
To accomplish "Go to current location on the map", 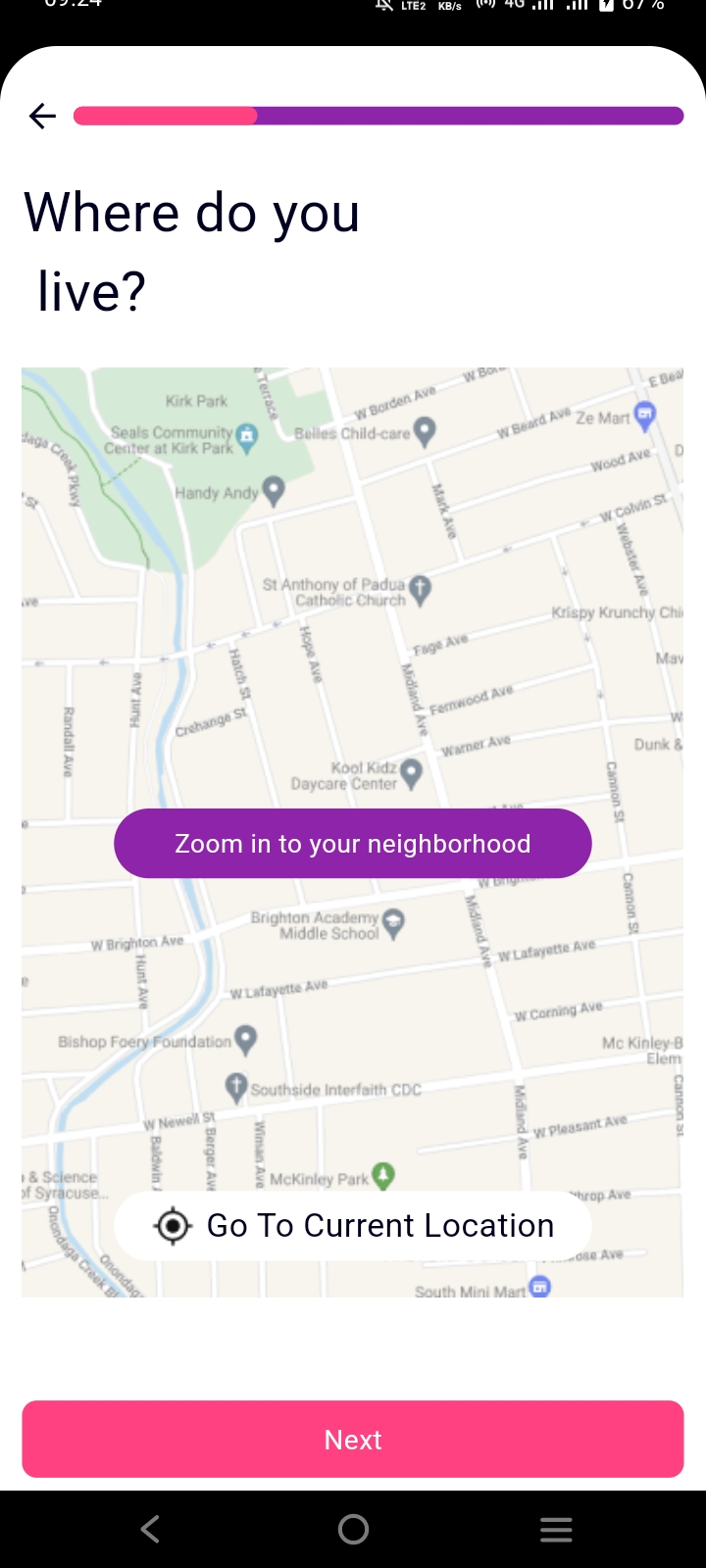I will (353, 1225).
